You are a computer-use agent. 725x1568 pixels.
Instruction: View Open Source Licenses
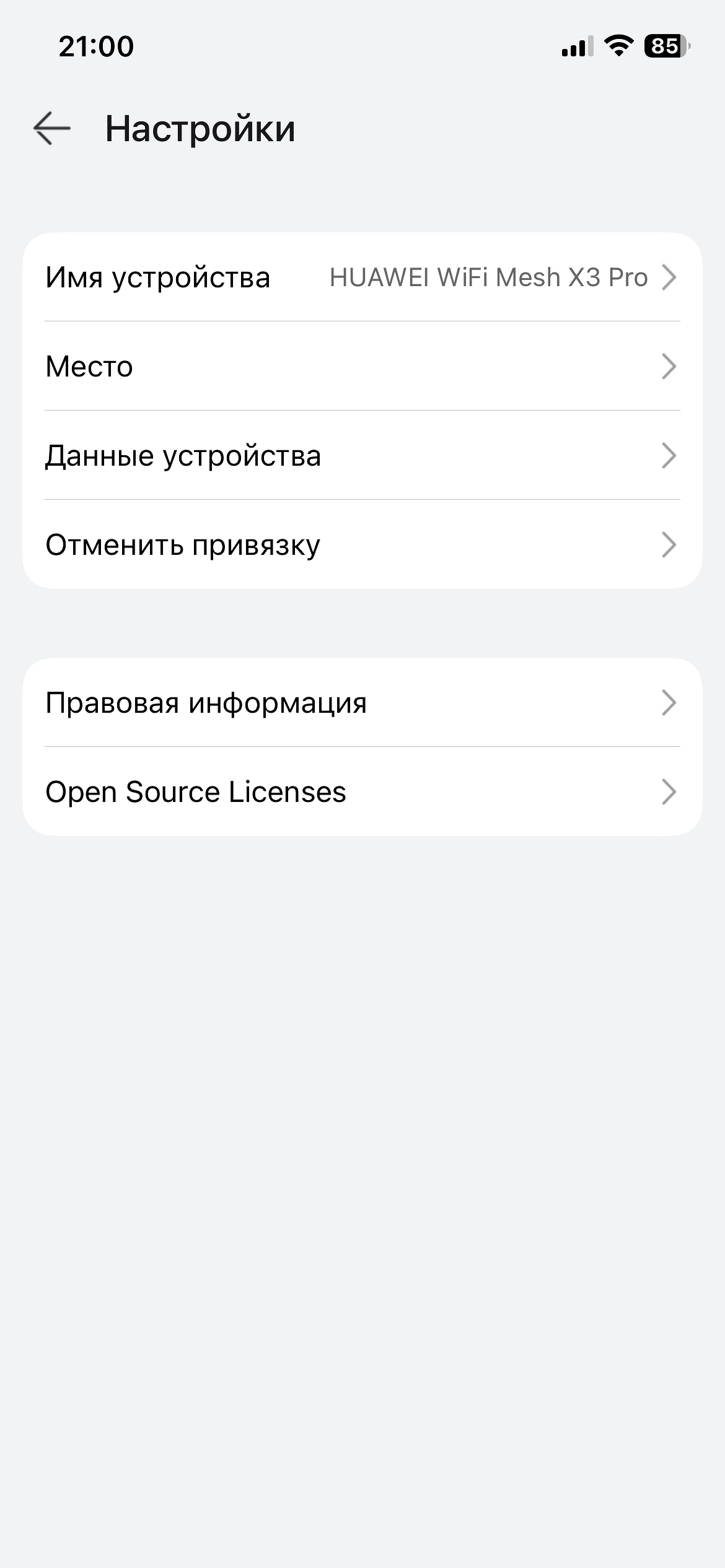coord(362,791)
